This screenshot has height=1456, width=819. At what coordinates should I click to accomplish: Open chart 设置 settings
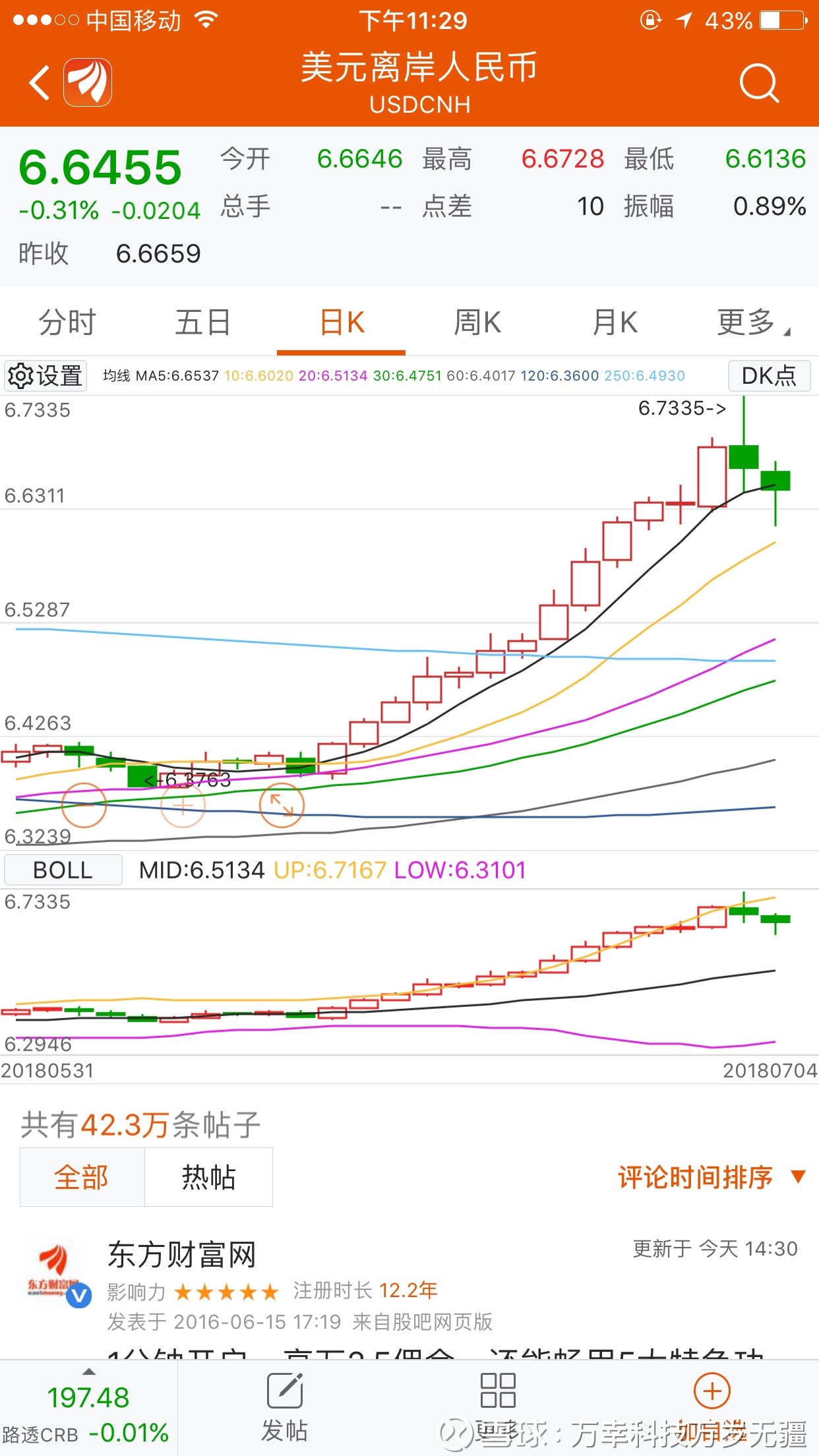pyautogui.click(x=45, y=376)
